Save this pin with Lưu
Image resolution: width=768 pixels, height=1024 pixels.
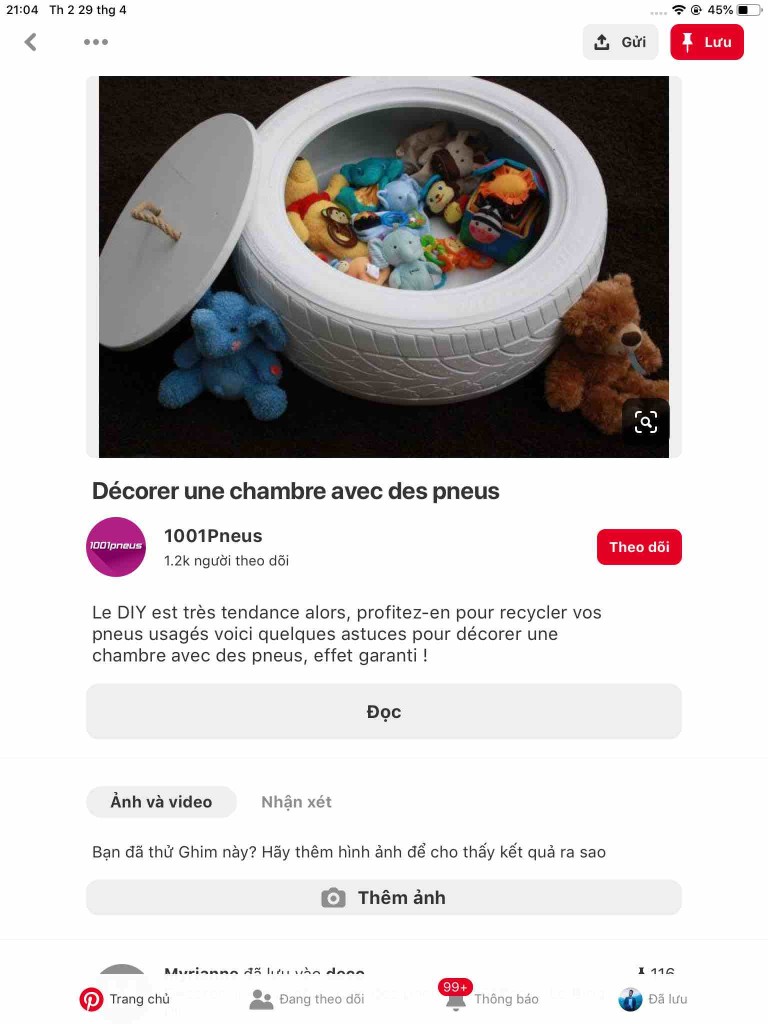[707, 42]
